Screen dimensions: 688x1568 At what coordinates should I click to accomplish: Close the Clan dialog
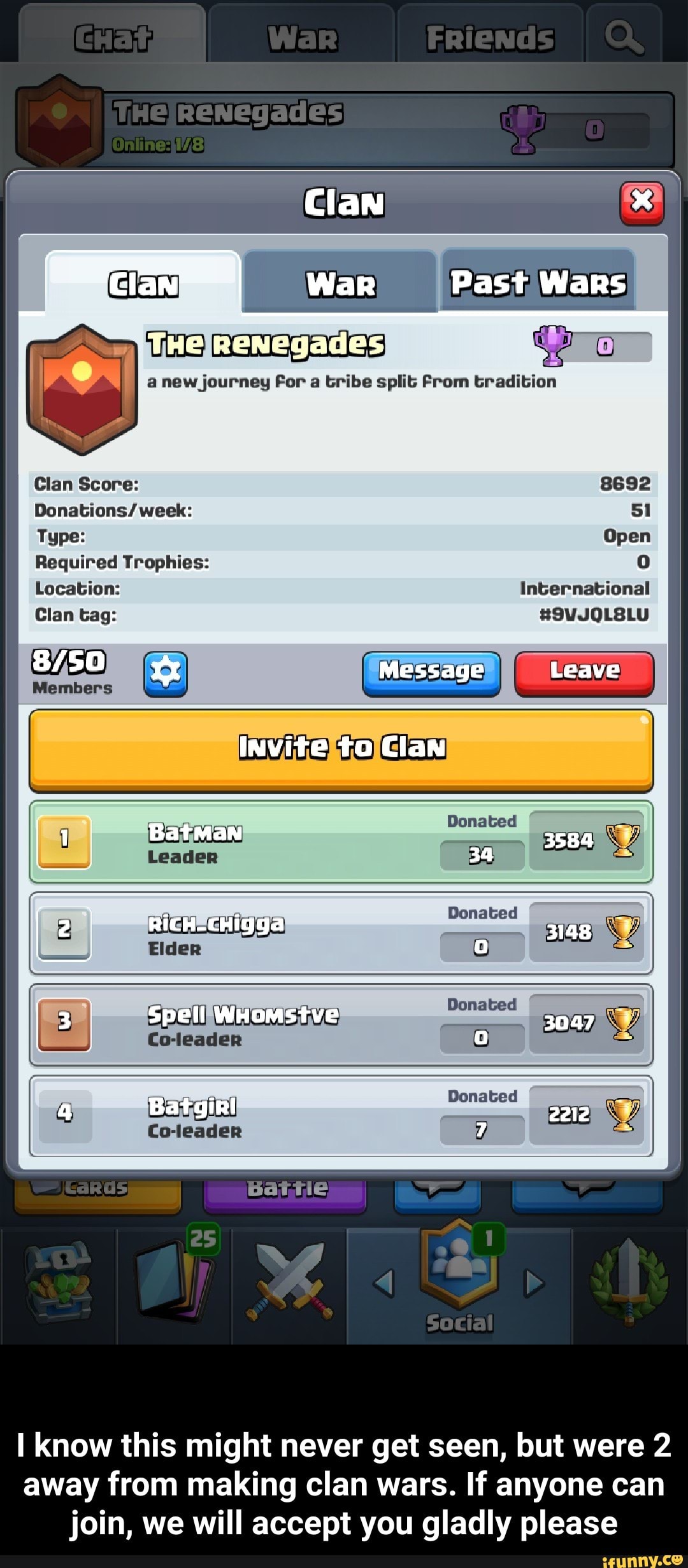(x=641, y=204)
